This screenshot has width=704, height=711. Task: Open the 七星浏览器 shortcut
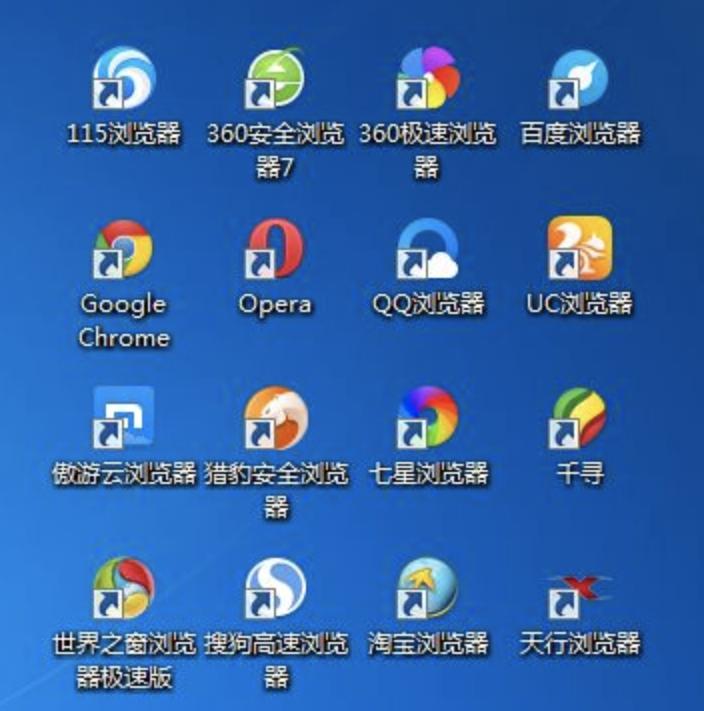pyautogui.click(x=428, y=418)
